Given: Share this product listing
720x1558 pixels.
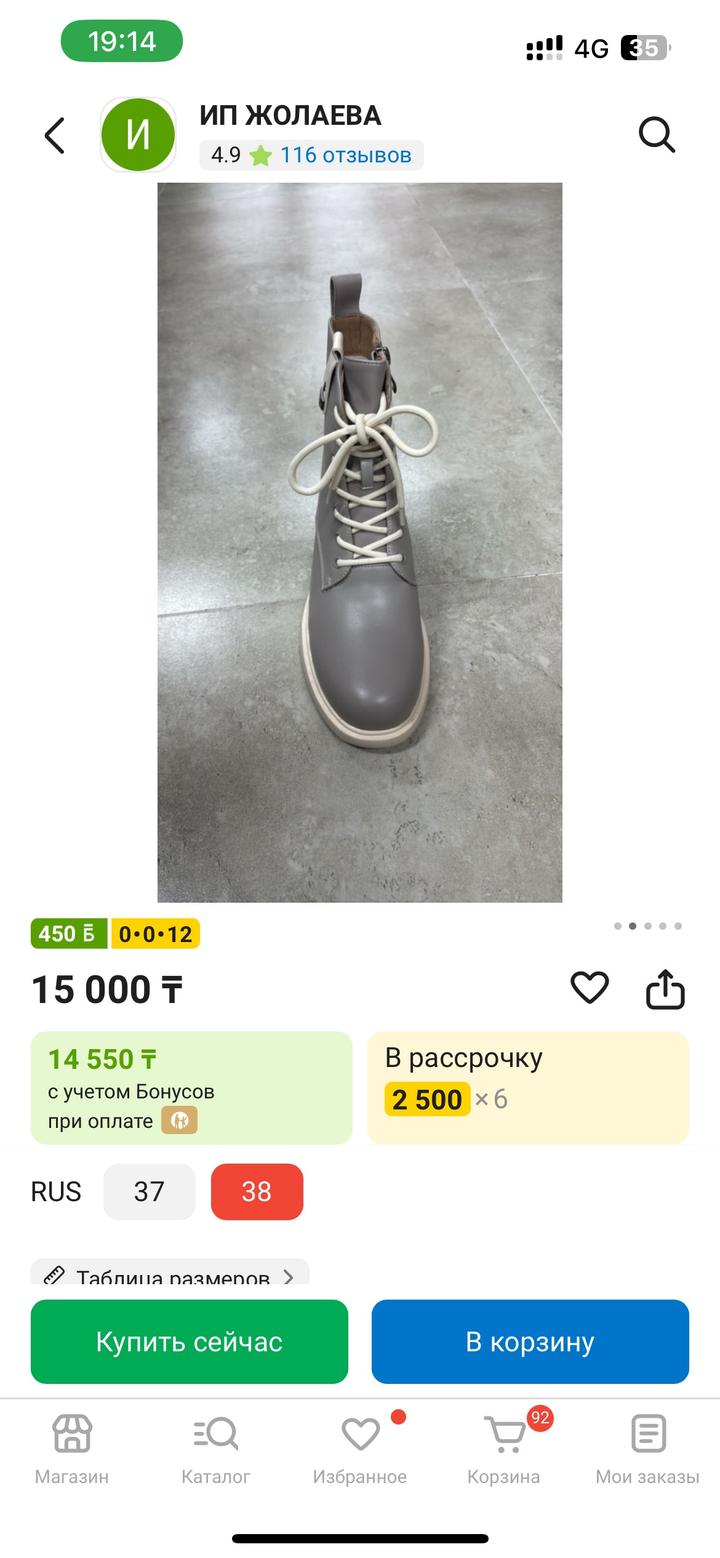Looking at the screenshot, I should pyautogui.click(x=665, y=990).
